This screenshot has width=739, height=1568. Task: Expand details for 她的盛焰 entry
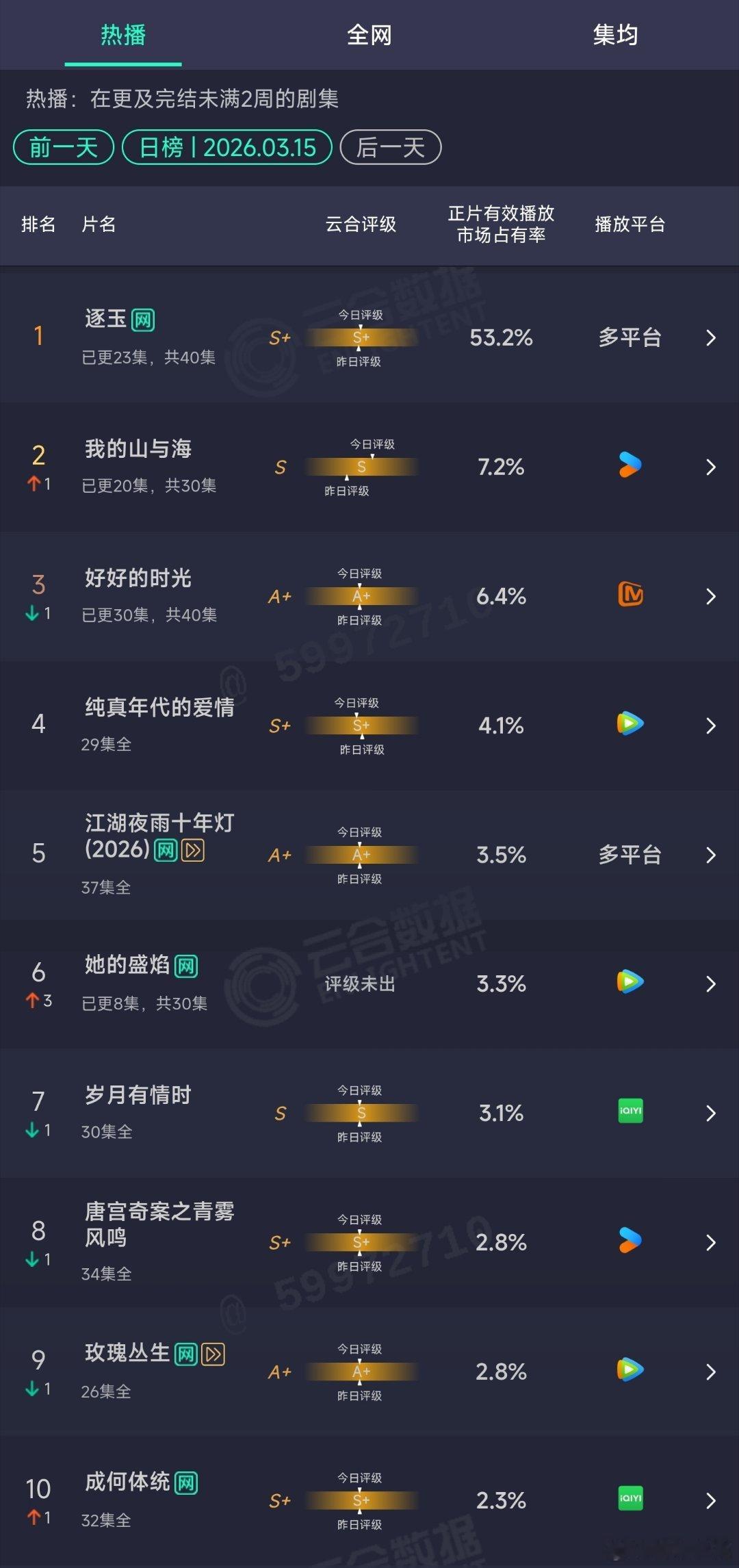pos(710,984)
